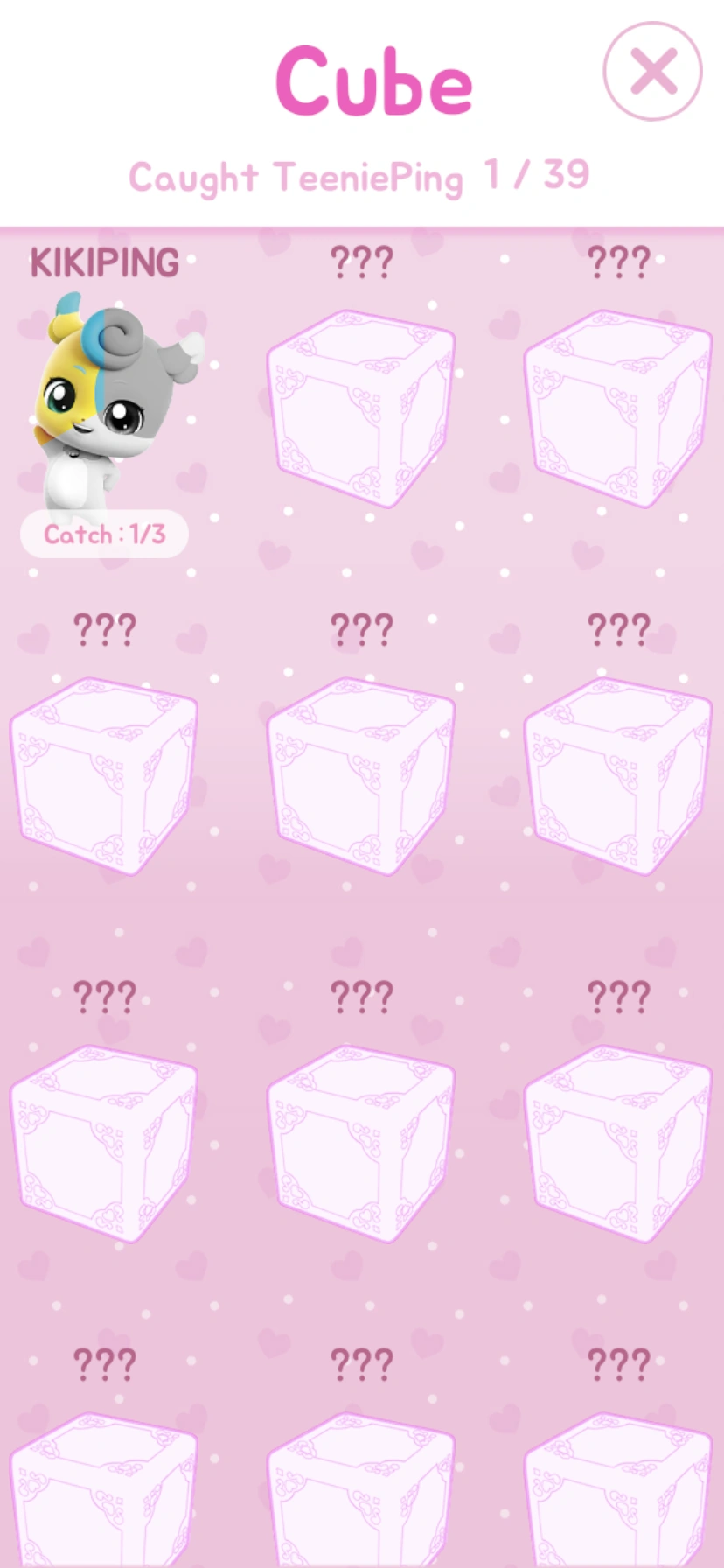Close the Cube collection screen
Image resolution: width=724 pixels, height=1568 pixels.
[652, 72]
